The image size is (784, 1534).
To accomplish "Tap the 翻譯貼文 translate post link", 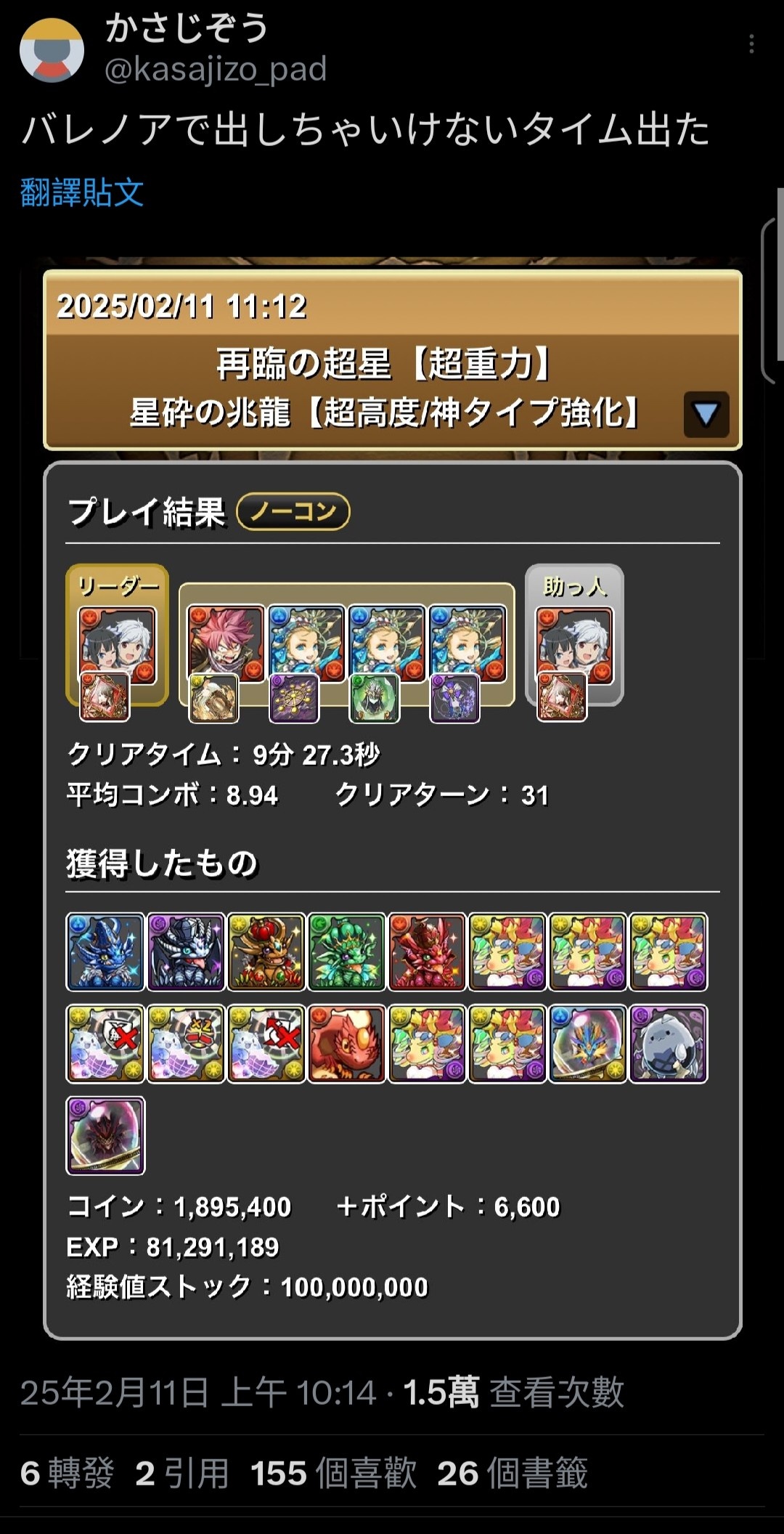I will point(81,192).
